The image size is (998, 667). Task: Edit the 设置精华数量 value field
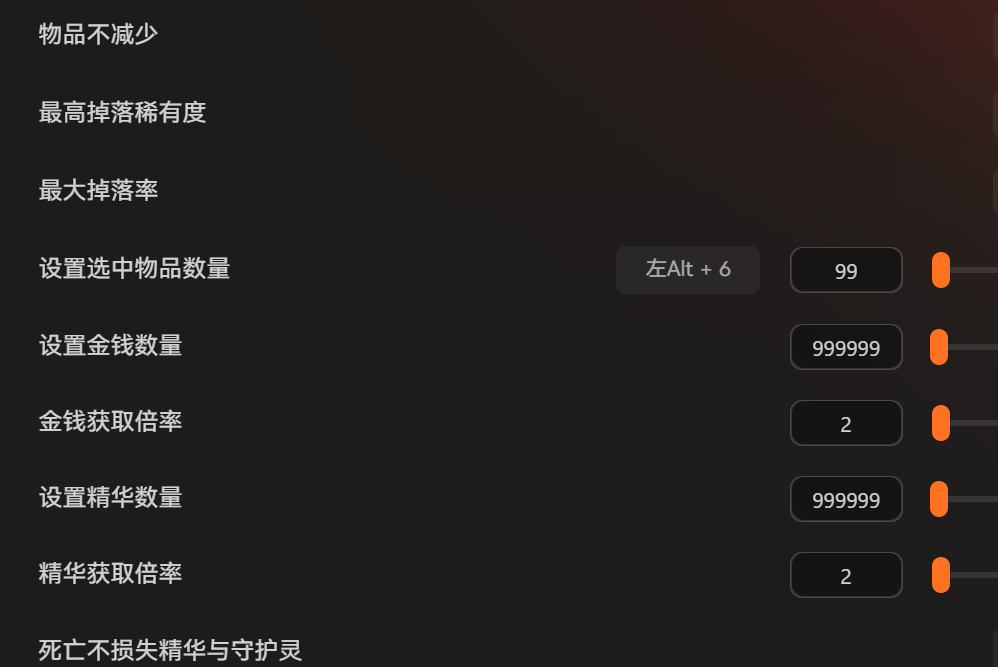point(846,499)
